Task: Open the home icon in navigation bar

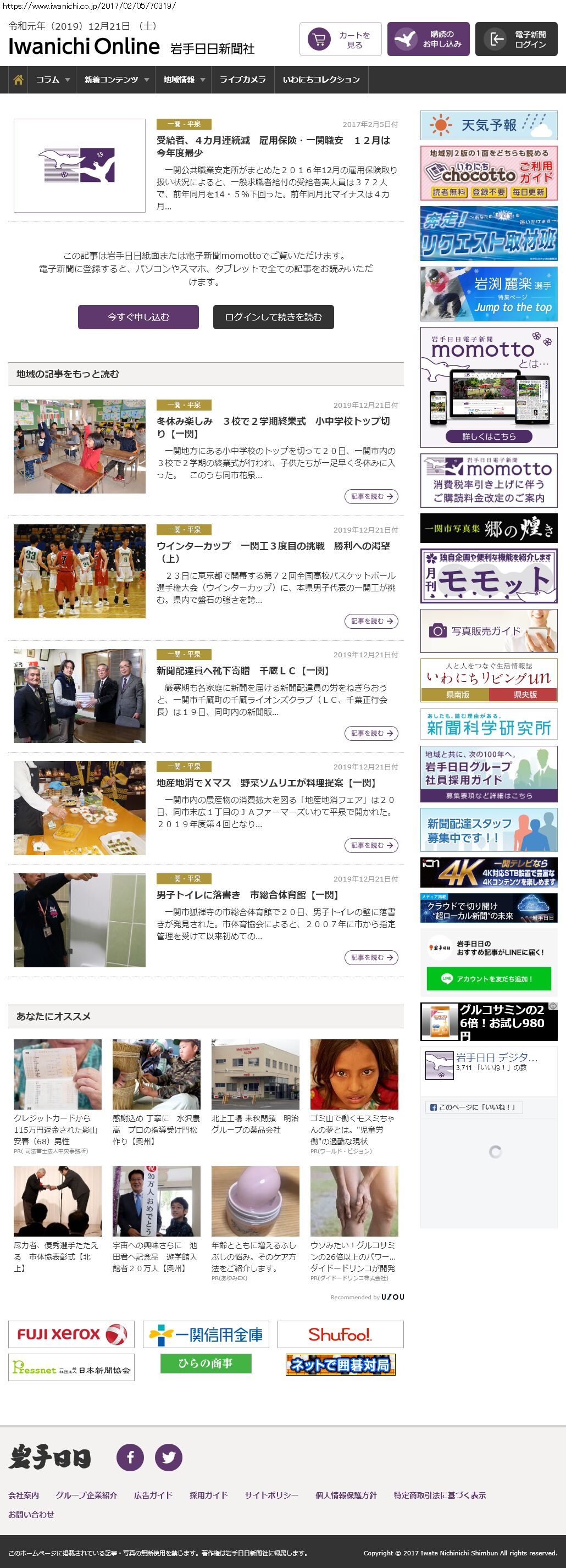Action: tap(18, 80)
